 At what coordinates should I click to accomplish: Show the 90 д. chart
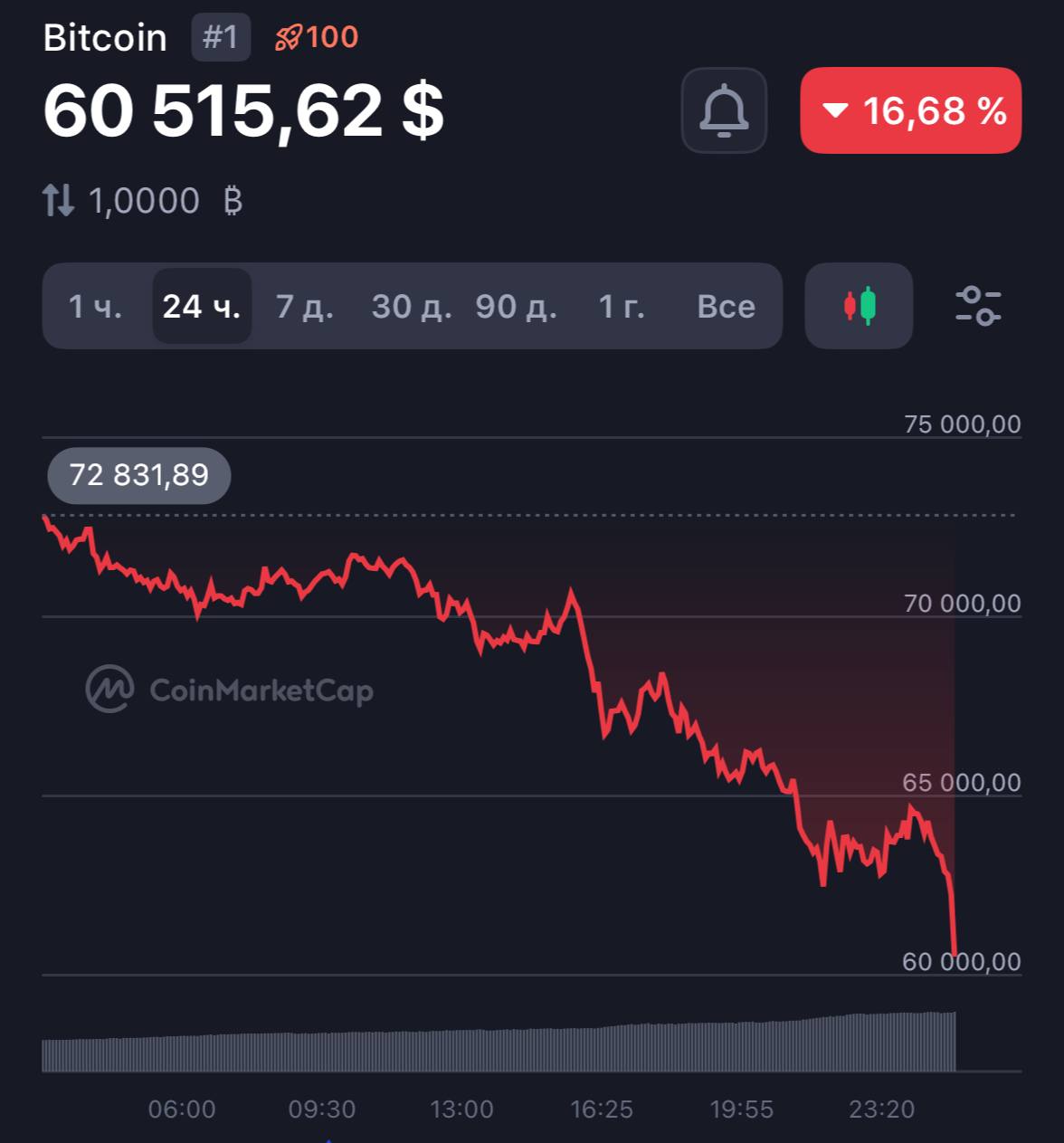[x=517, y=307]
